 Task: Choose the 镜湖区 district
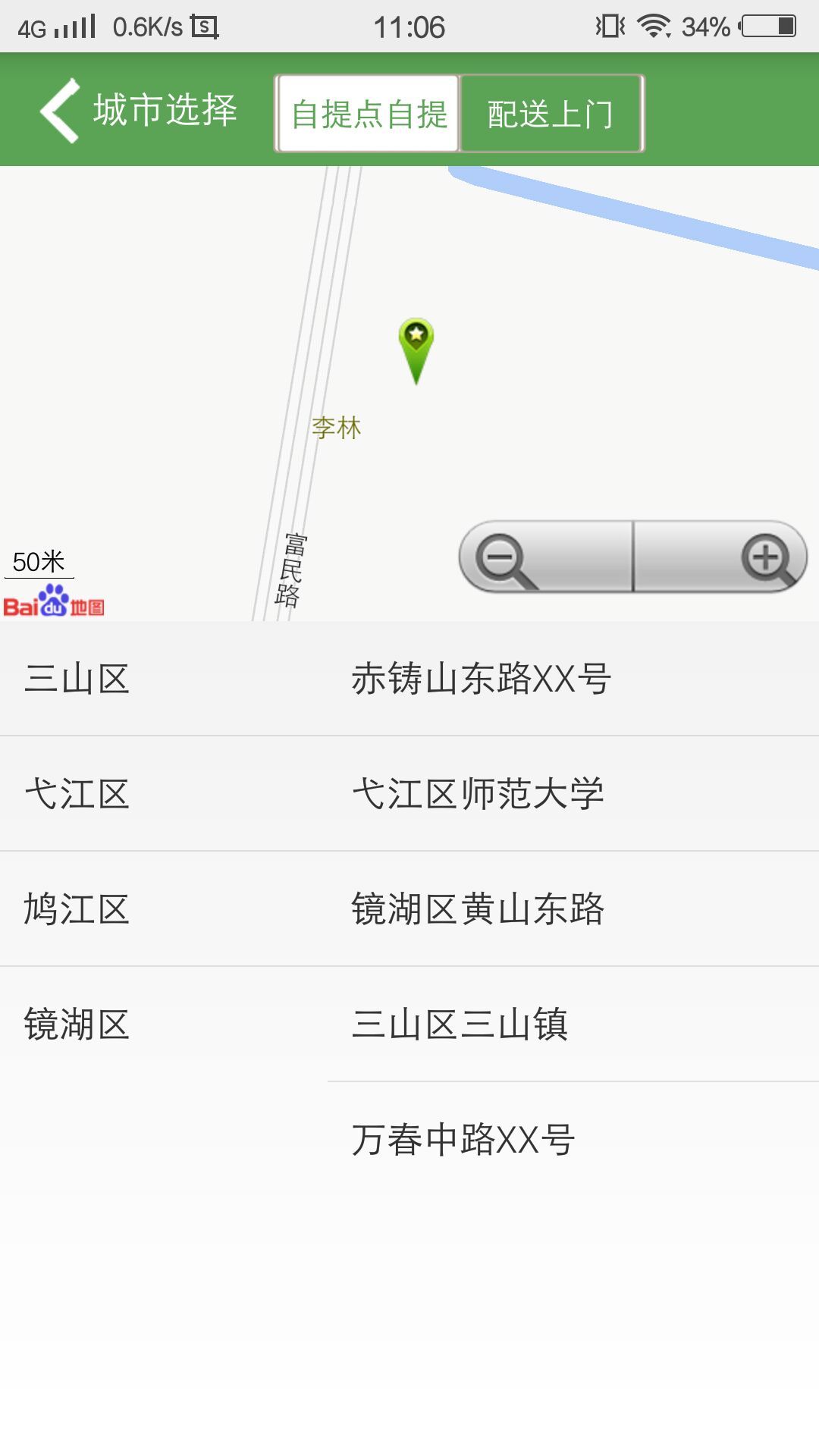(164, 1025)
